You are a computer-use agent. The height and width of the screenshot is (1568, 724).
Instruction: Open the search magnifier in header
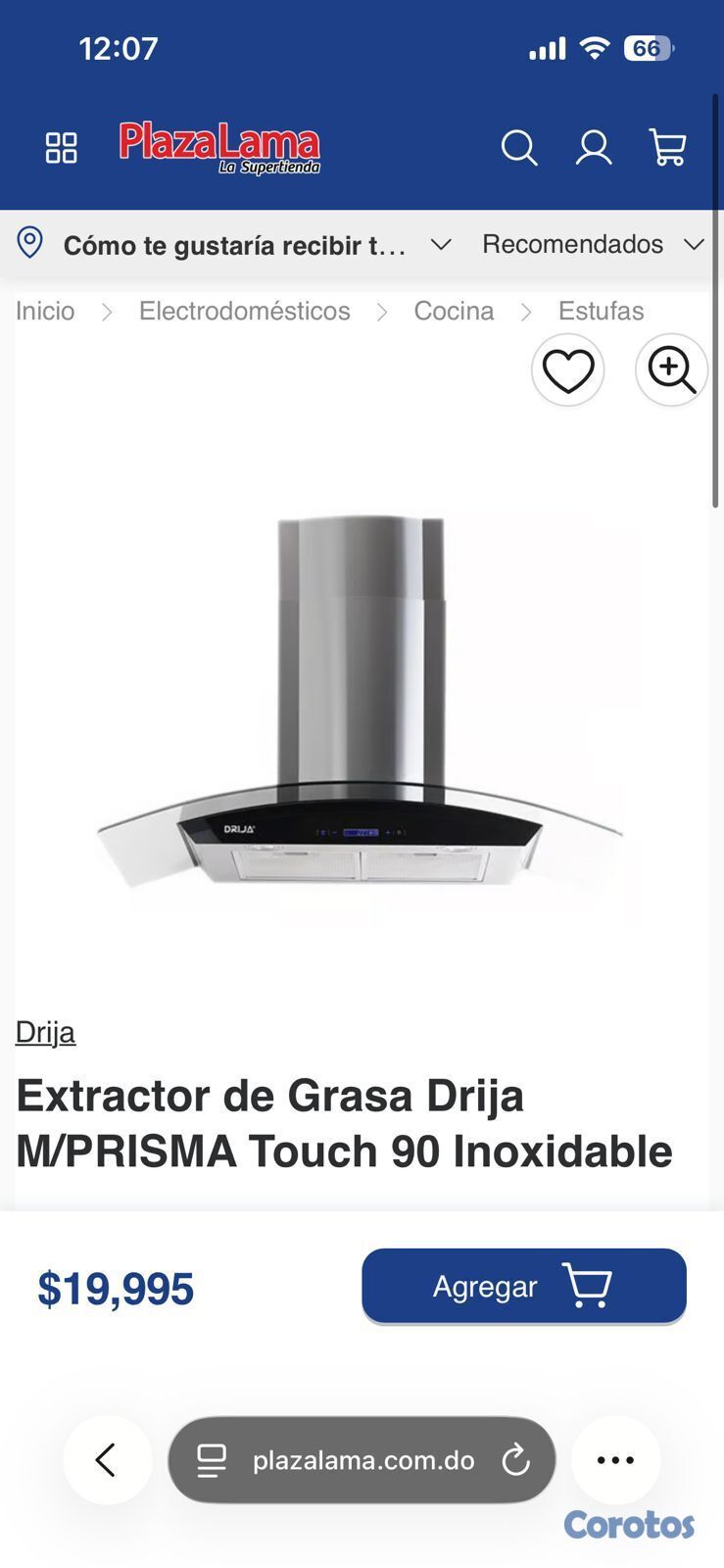coord(519,148)
